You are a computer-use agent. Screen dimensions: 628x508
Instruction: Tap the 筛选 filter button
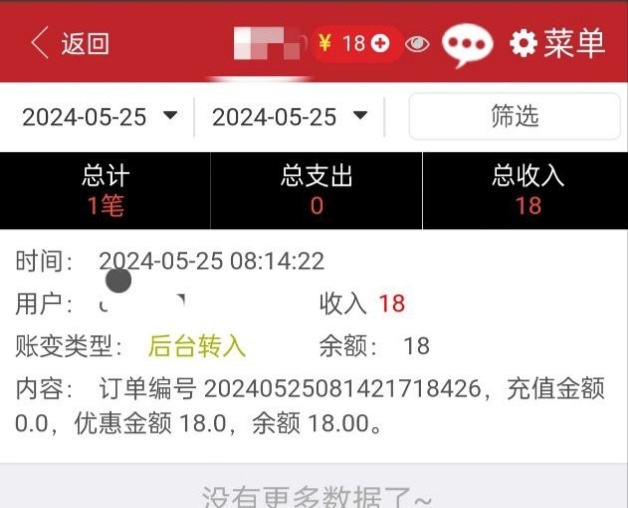(514, 117)
